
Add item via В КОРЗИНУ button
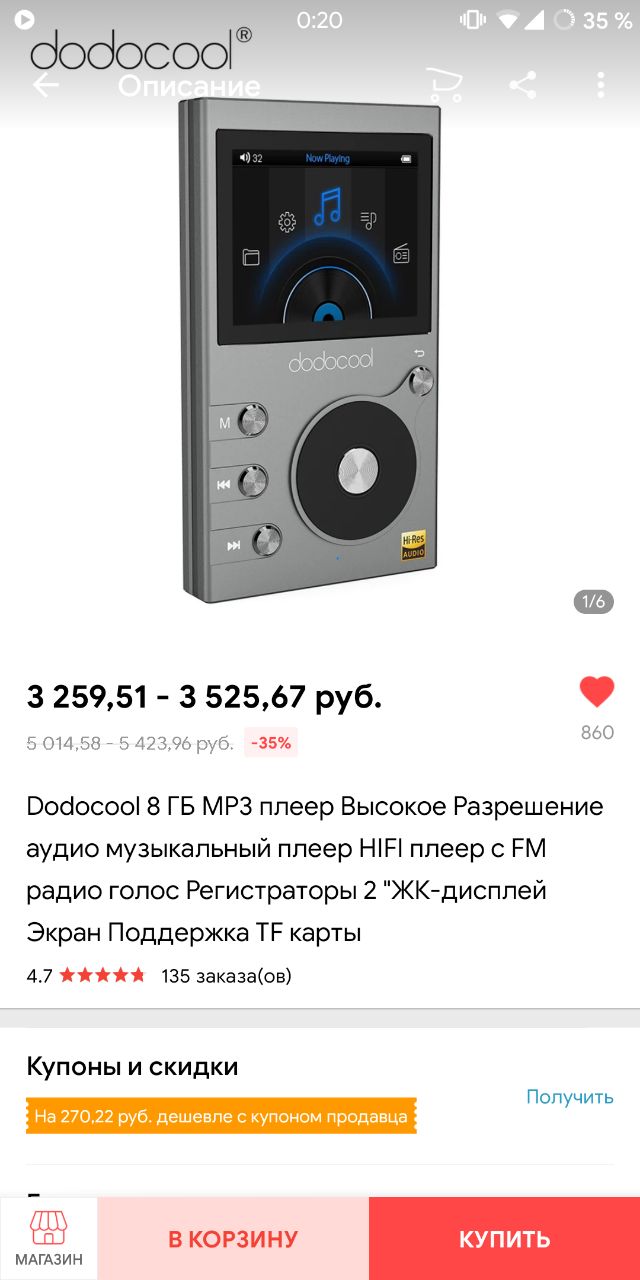[233, 1239]
